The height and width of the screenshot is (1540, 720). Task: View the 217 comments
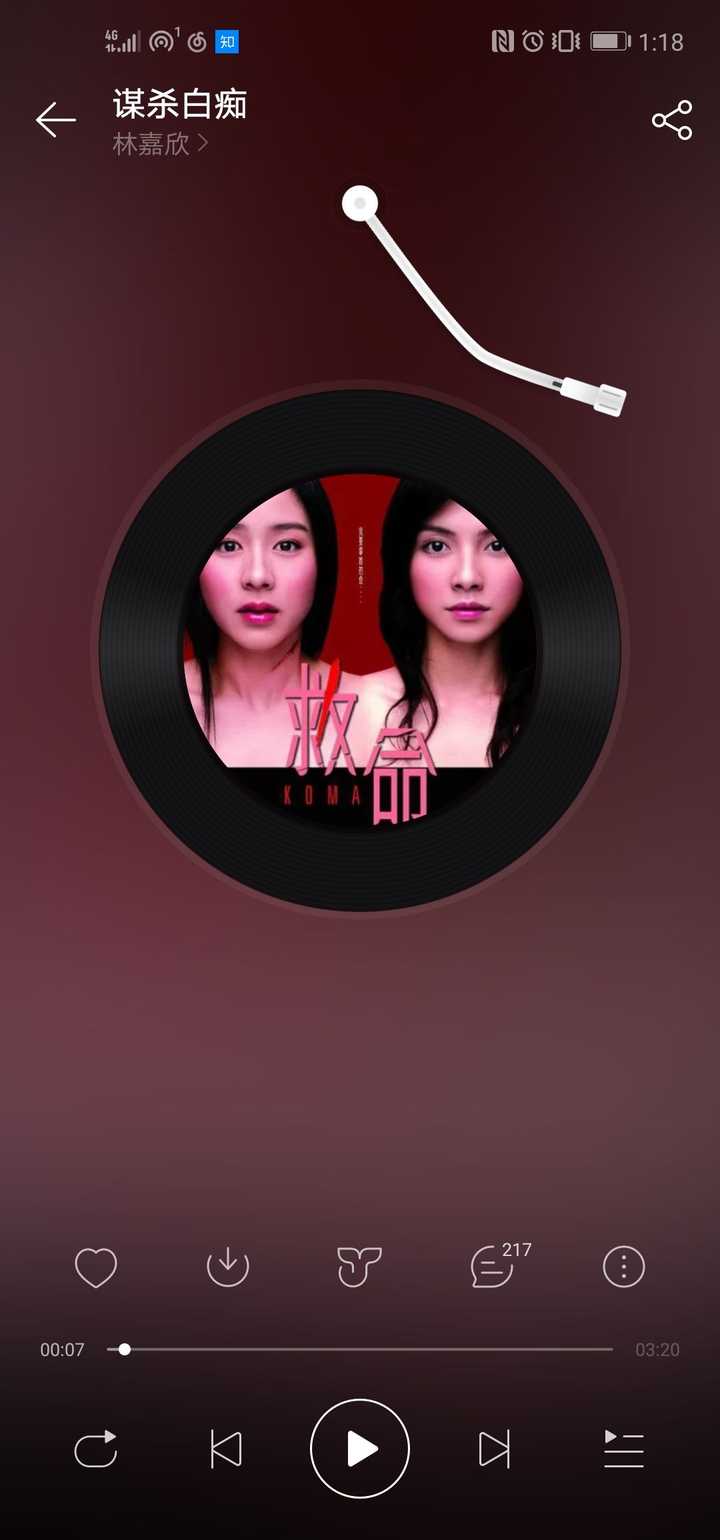(493, 1268)
